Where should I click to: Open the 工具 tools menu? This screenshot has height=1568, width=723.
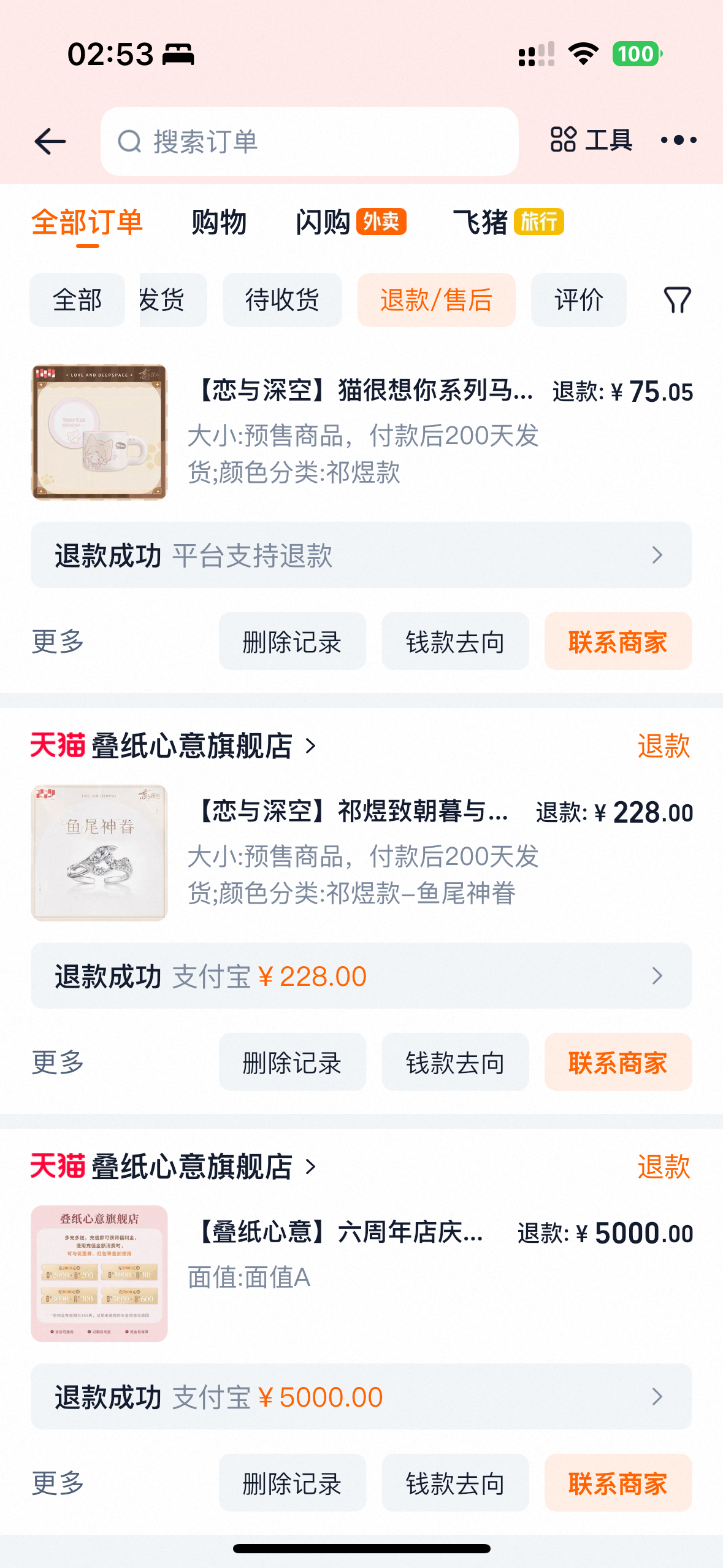(x=591, y=140)
